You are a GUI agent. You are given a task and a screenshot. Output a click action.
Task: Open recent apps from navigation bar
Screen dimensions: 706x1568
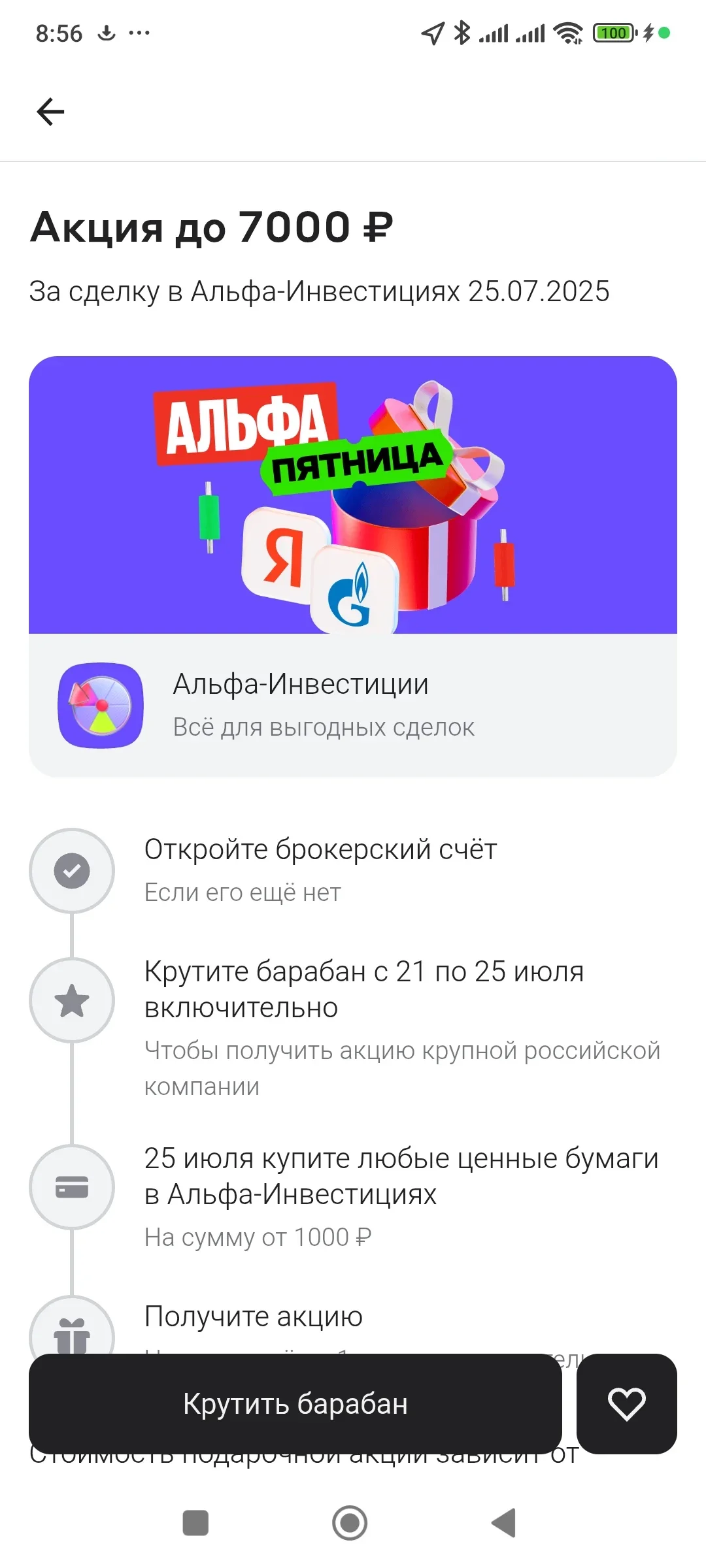point(195,1523)
